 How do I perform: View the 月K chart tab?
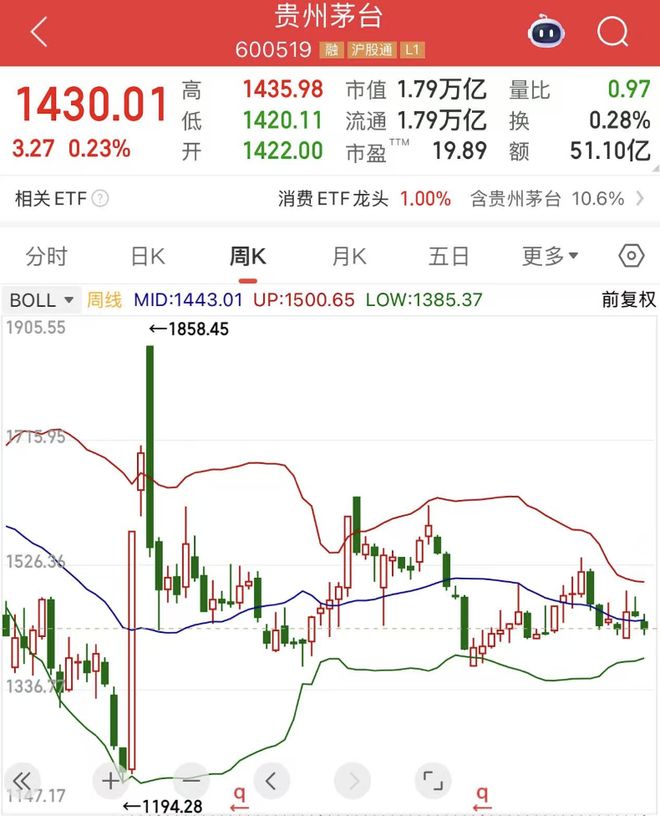pos(348,257)
